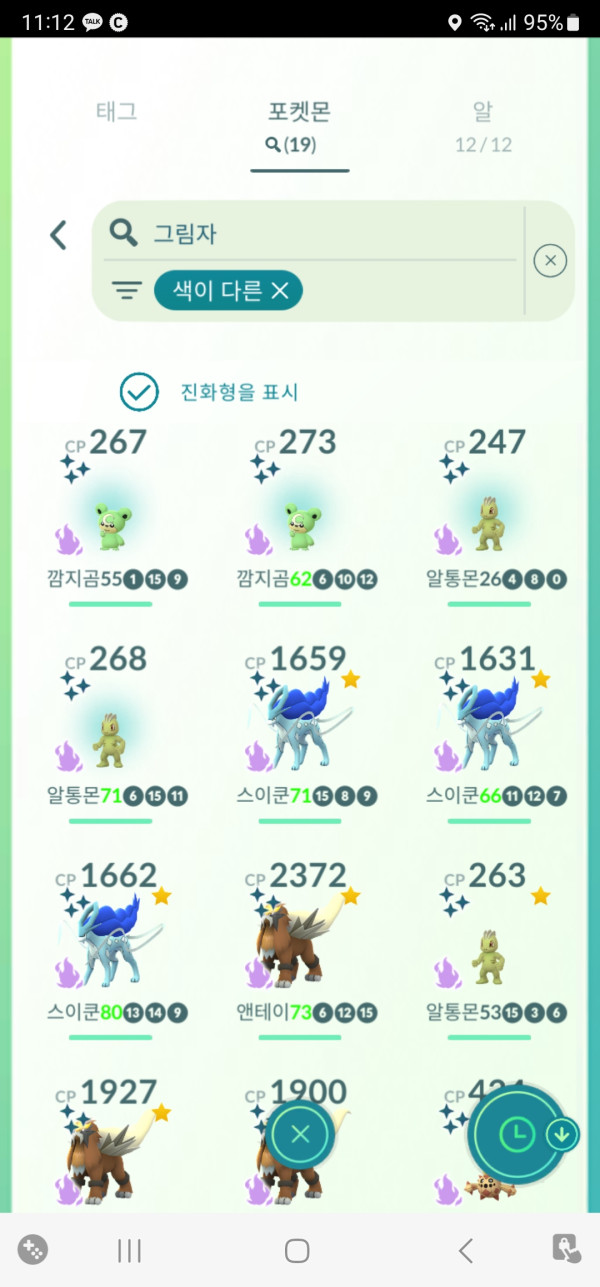Go back with the left arrow
The height and width of the screenshot is (1287, 600).
[x=58, y=235]
